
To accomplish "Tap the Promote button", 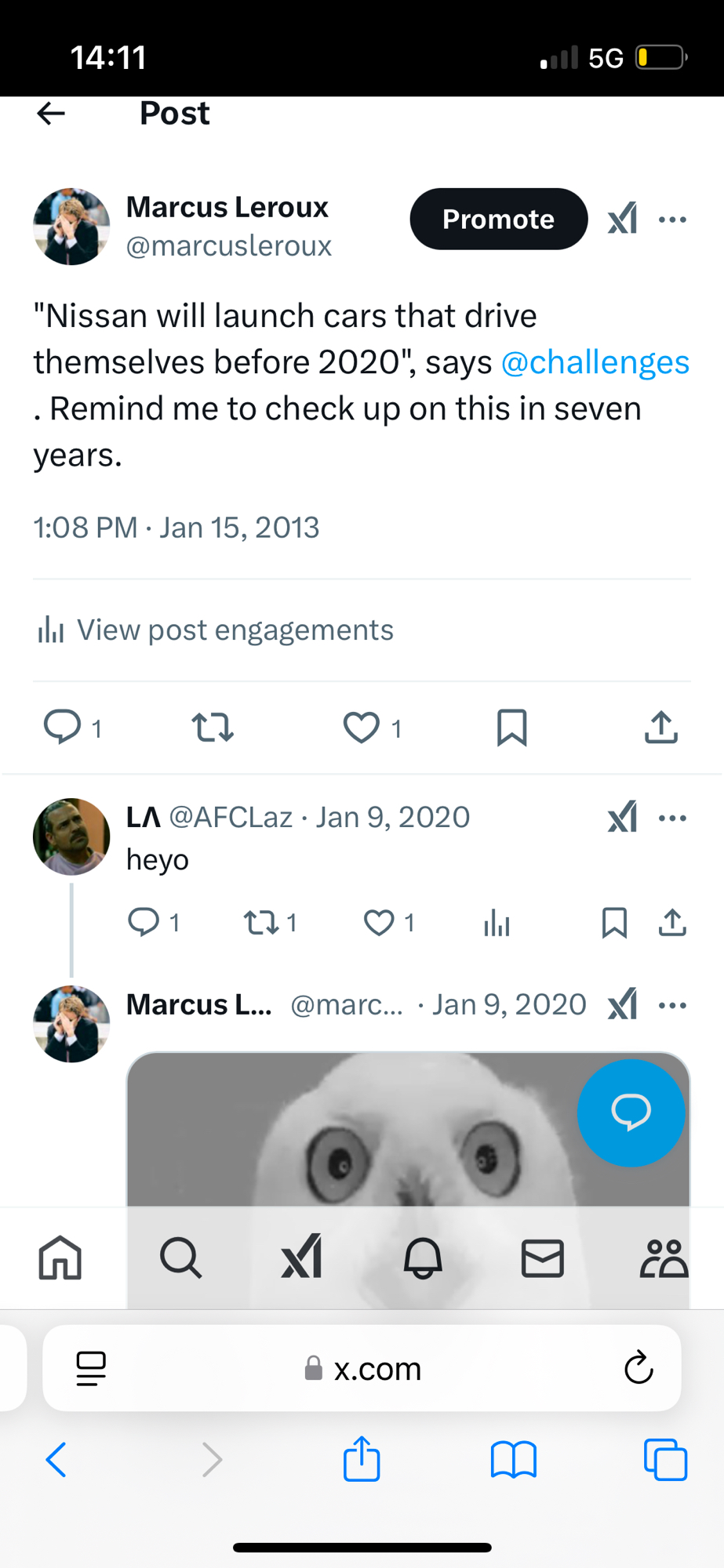I will click(x=498, y=219).
